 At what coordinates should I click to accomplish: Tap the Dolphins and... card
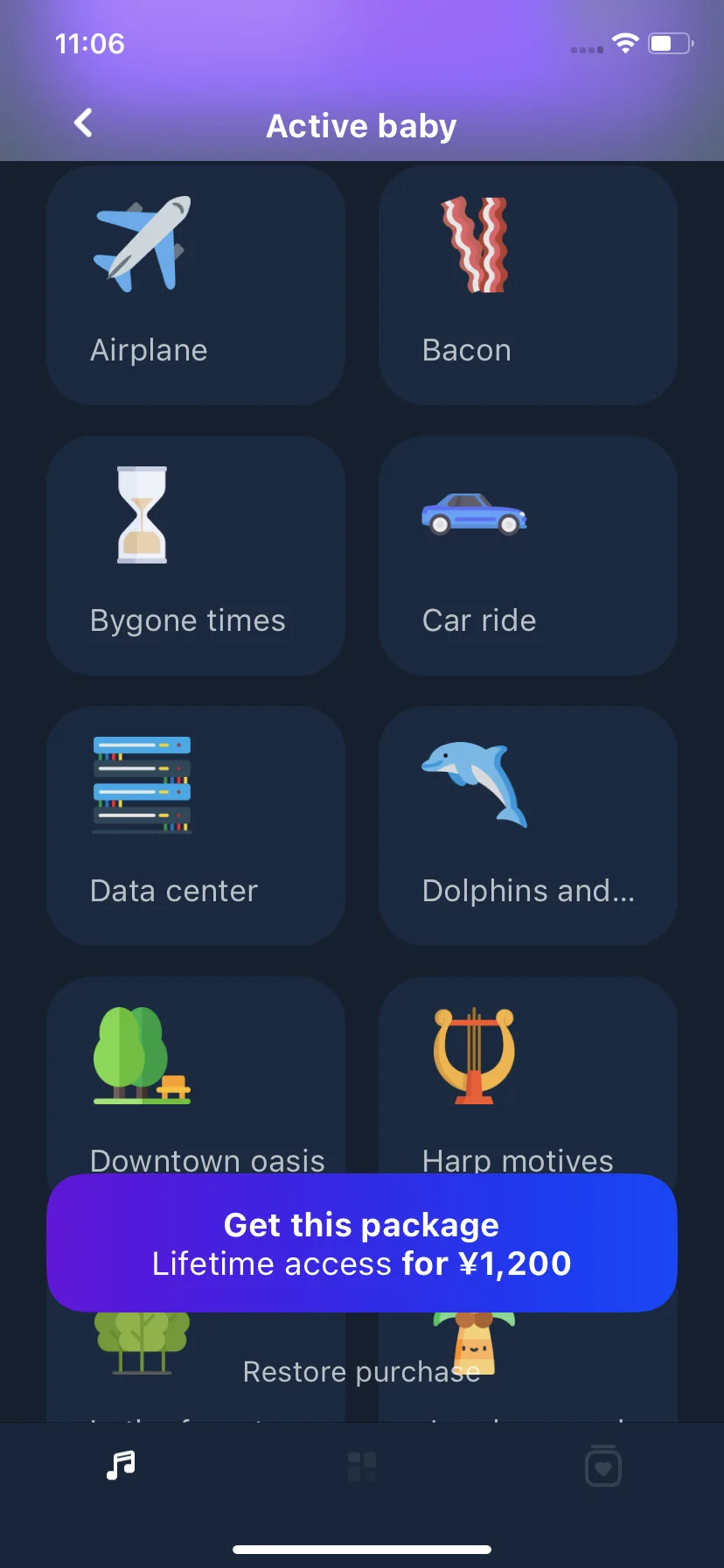(527, 825)
